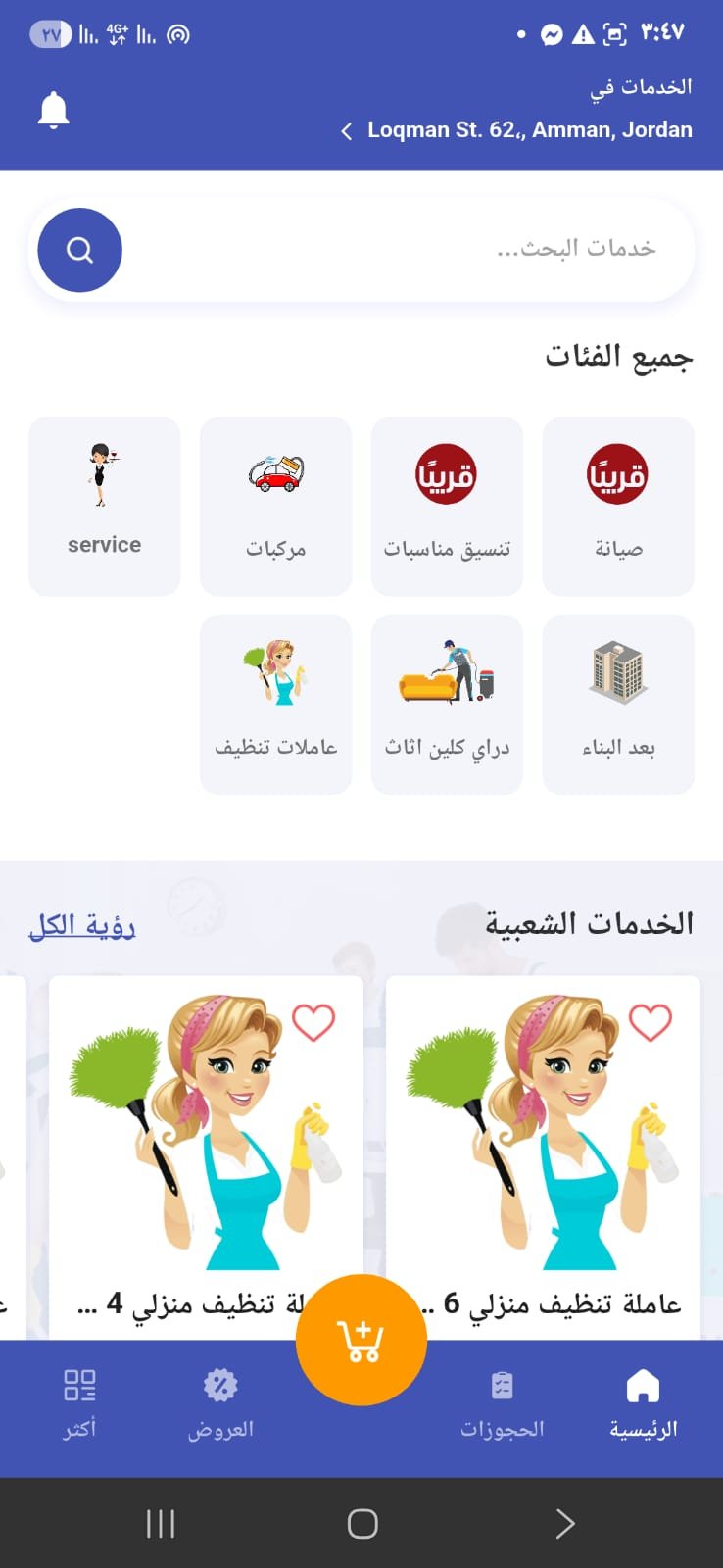
Task: Select the عاملات تنظيف cleaning category
Action: [275, 704]
